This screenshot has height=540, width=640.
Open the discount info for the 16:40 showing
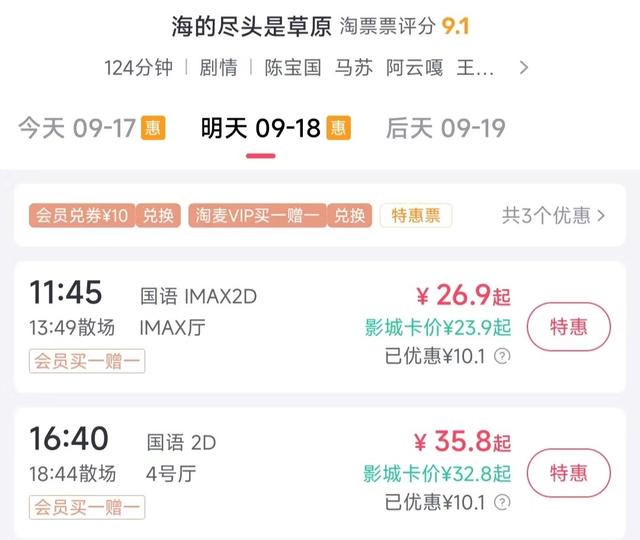click(503, 502)
